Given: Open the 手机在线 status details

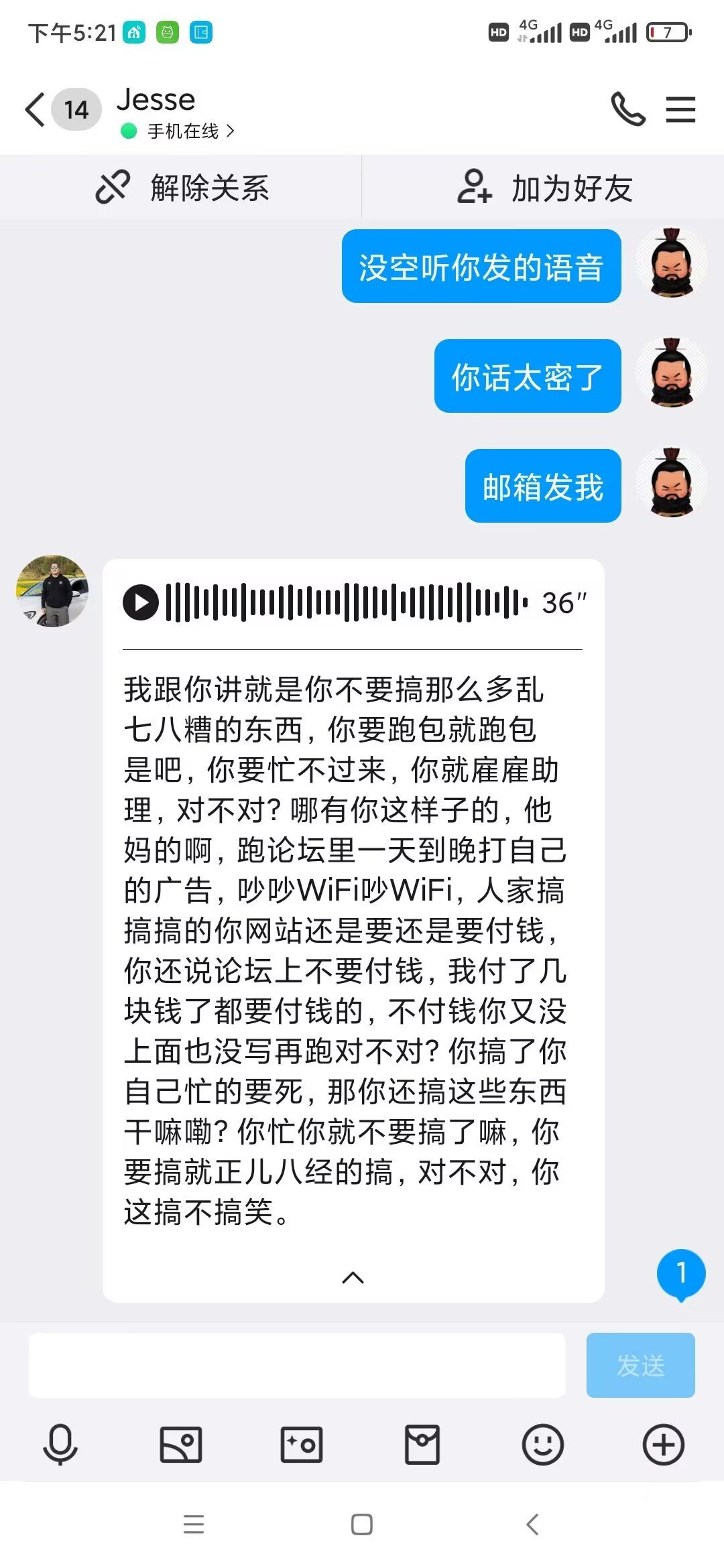Looking at the screenshot, I should pyautogui.click(x=178, y=131).
